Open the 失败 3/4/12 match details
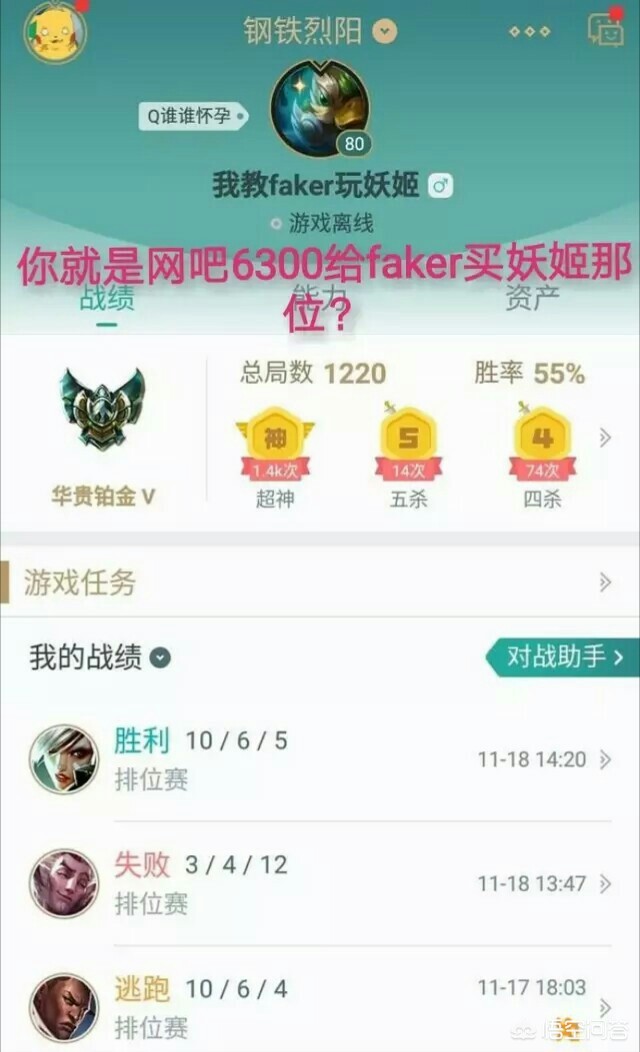640x1052 pixels. pyautogui.click(x=320, y=884)
